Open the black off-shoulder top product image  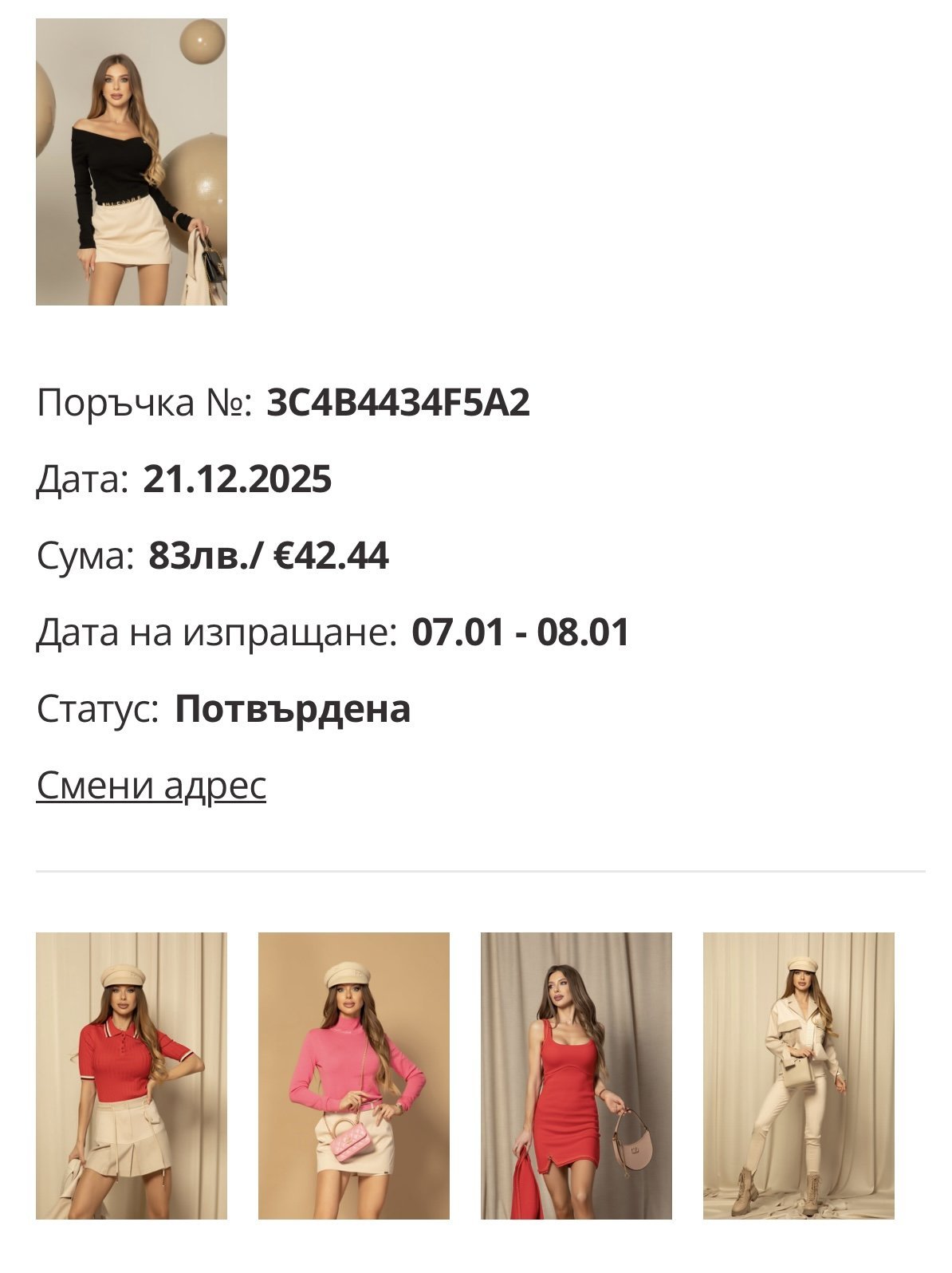132,162
